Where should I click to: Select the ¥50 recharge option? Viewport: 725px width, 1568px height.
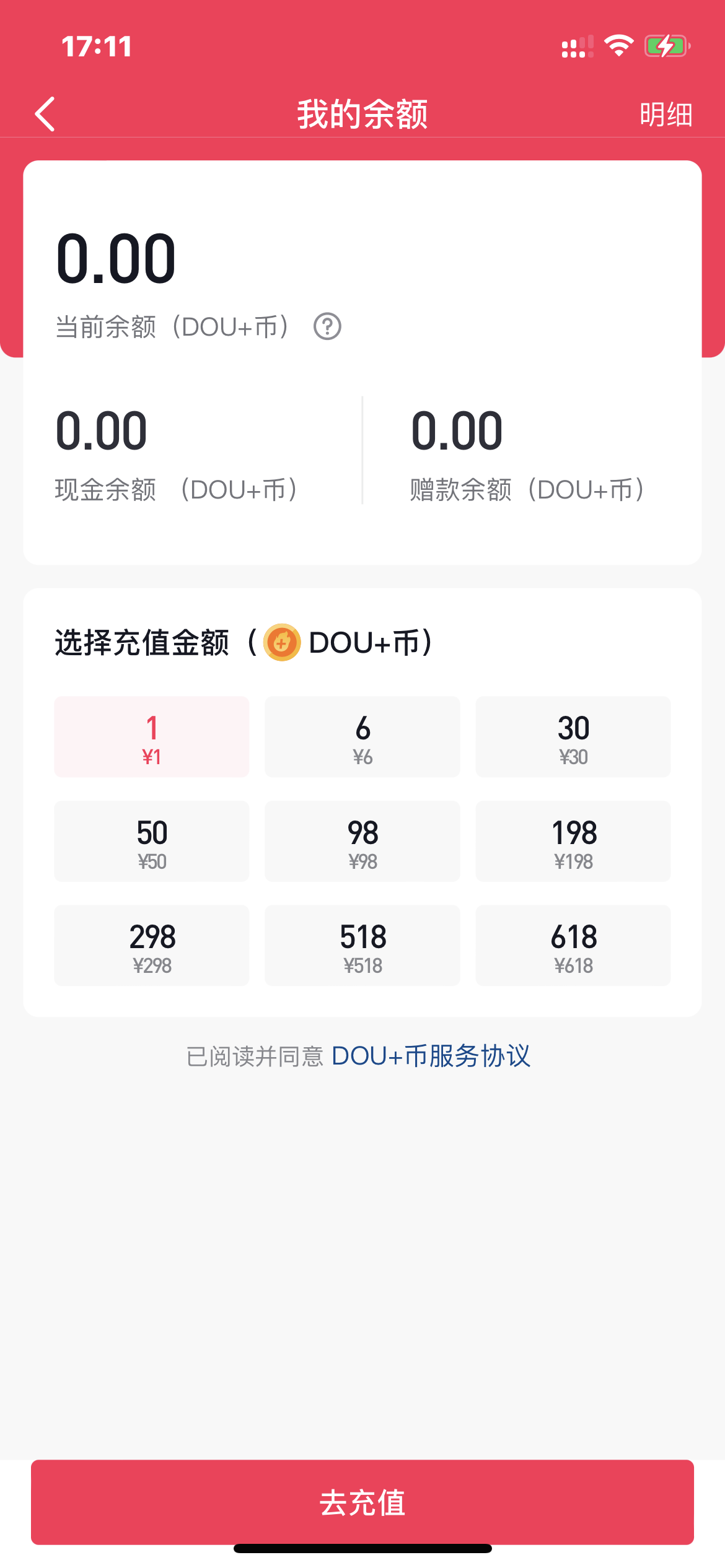pyautogui.click(x=151, y=841)
